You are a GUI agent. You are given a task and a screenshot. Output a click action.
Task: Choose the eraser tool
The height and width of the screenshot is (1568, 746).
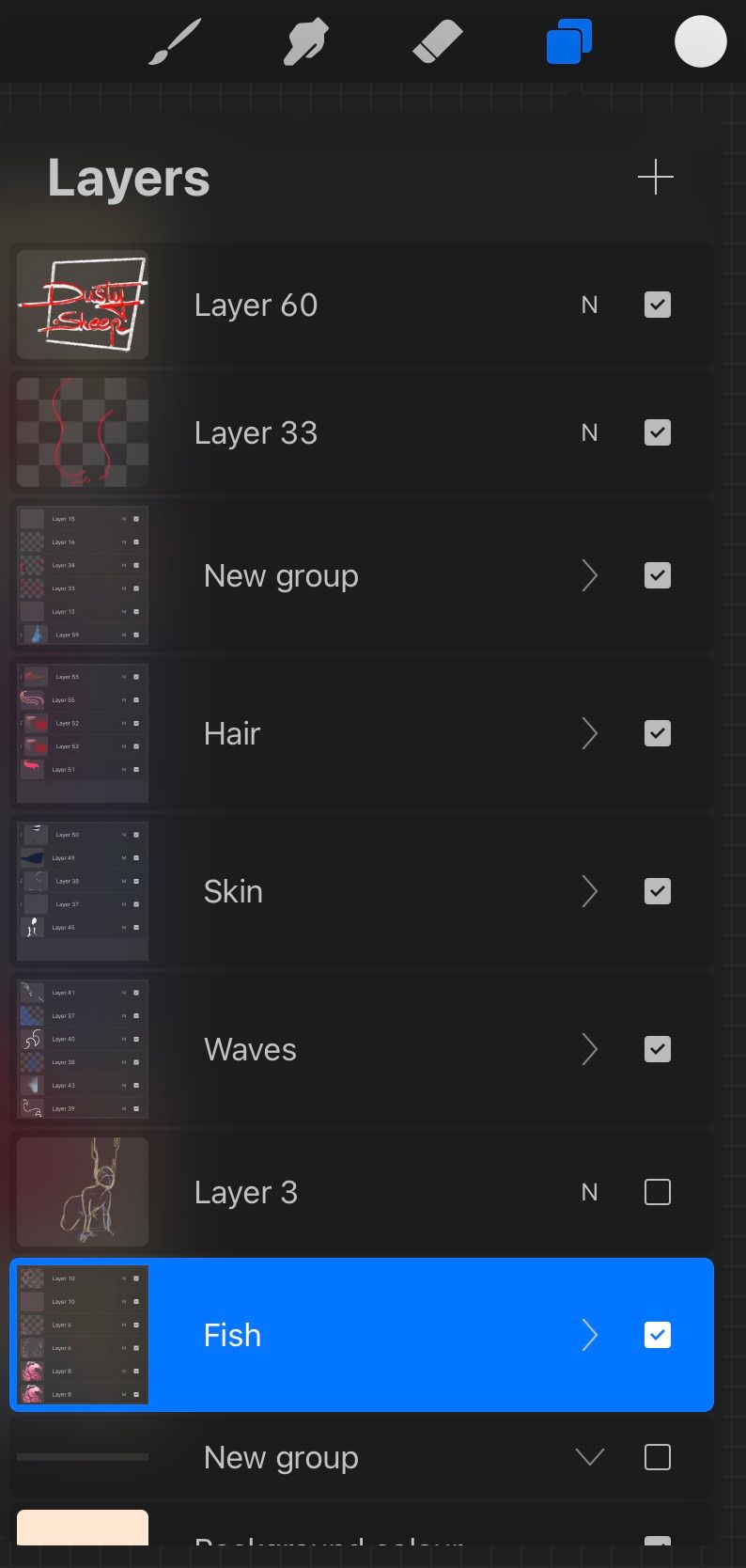(x=437, y=42)
